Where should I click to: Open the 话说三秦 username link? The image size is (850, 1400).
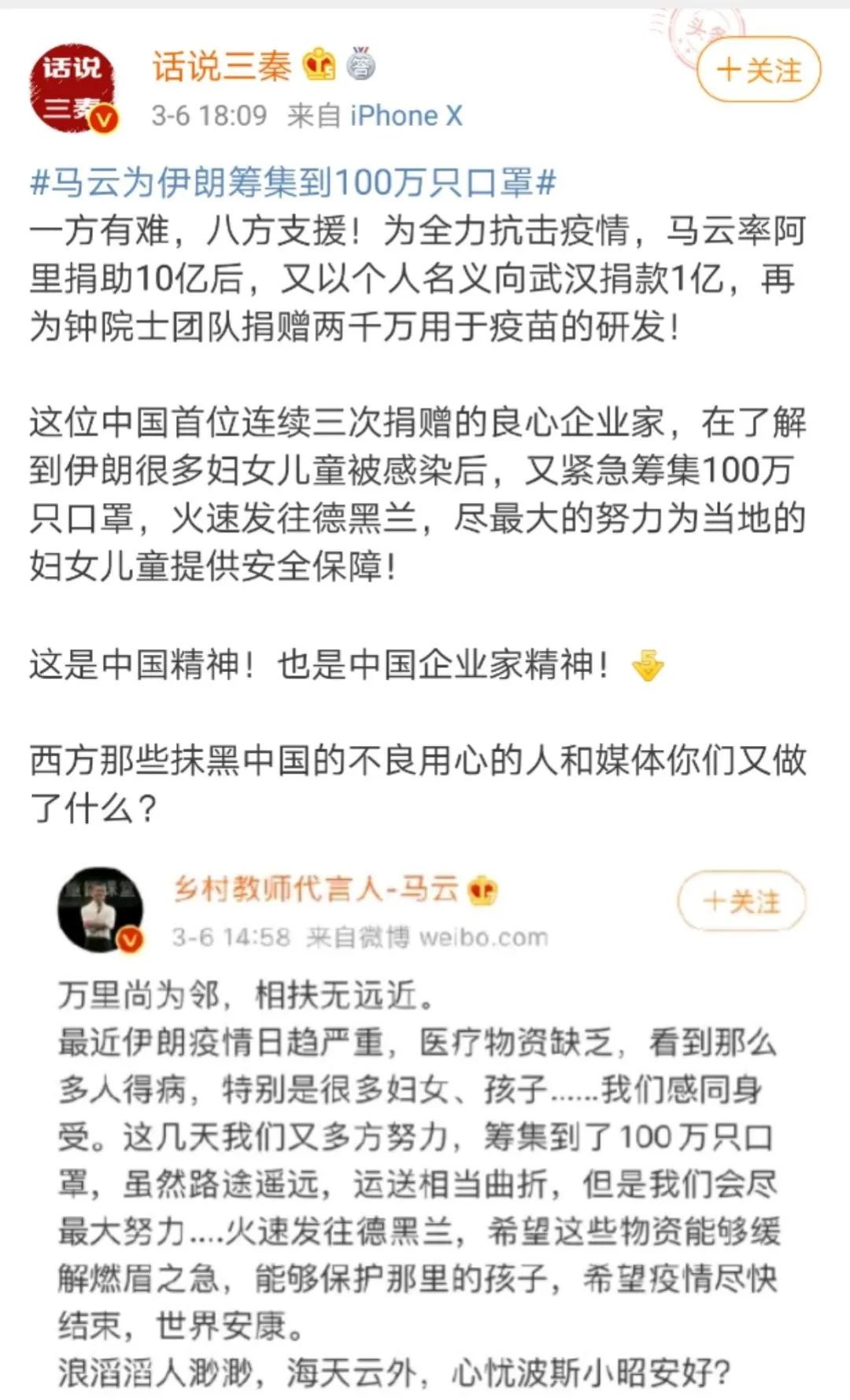click(x=222, y=66)
